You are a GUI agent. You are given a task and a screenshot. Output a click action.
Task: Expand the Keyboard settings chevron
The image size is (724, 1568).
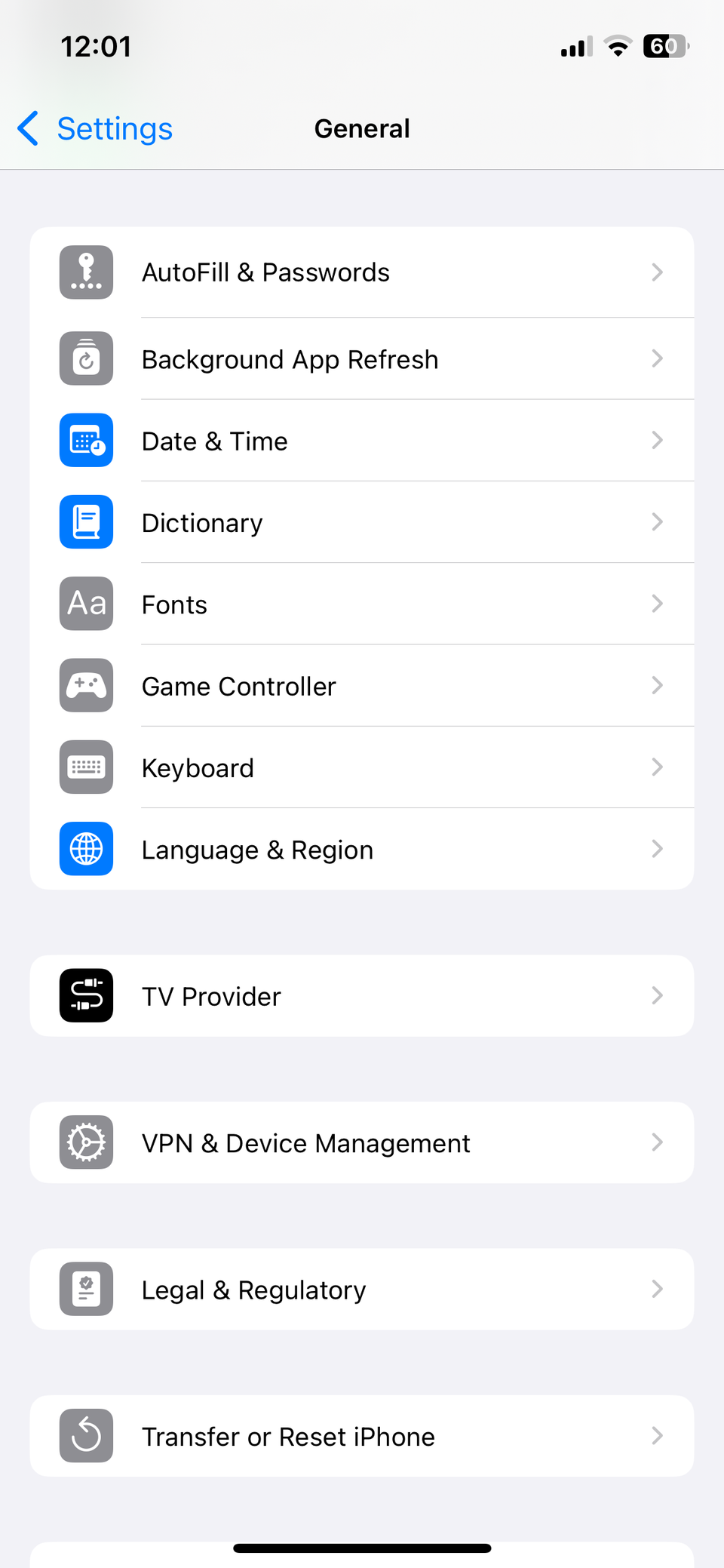click(x=657, y=767)
